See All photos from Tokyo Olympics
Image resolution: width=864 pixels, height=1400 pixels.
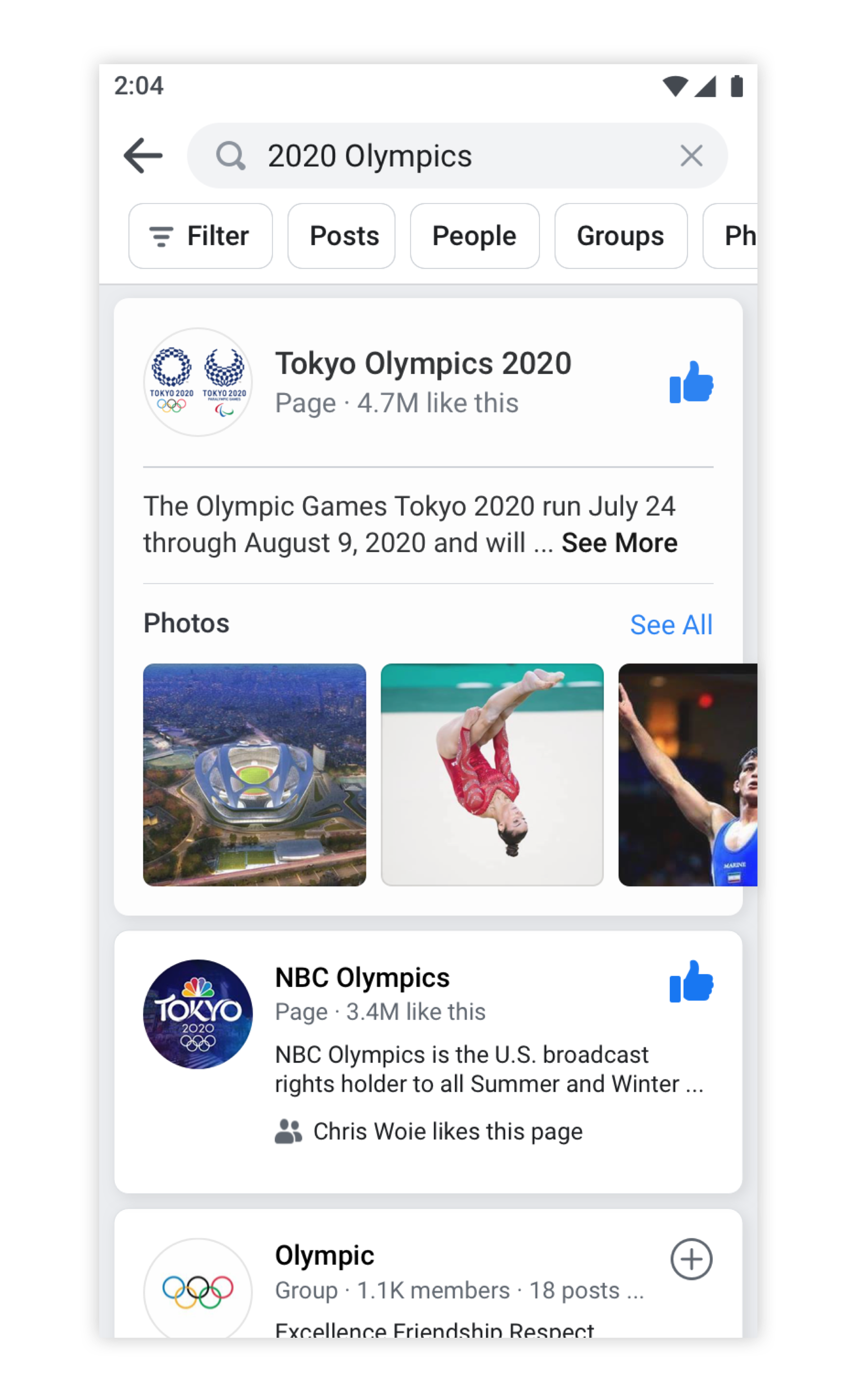671,625
